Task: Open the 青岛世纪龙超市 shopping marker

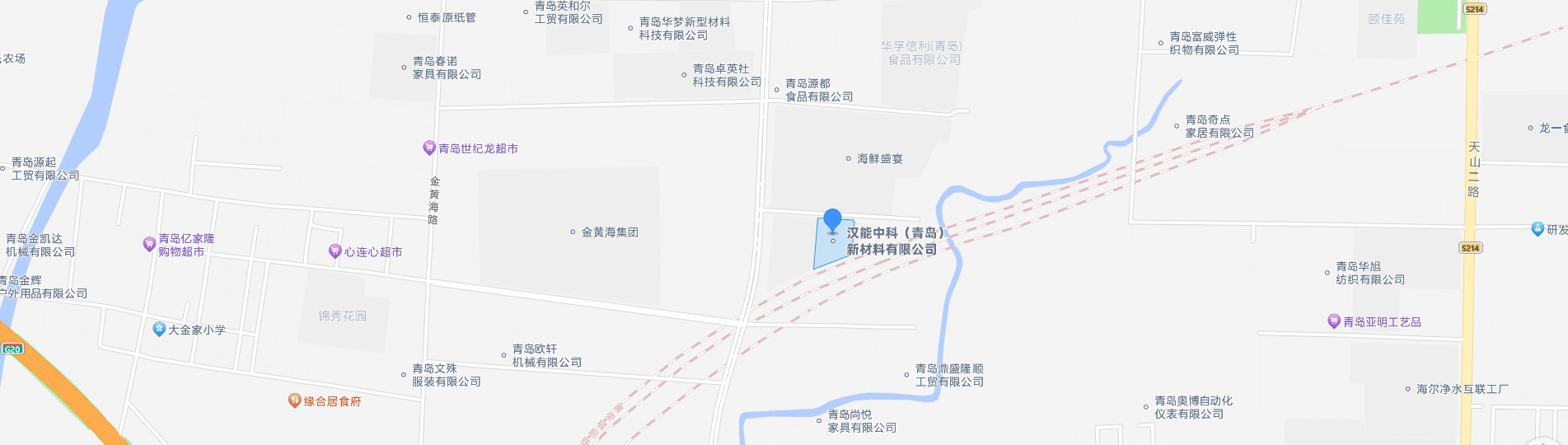Action: [x=428, y=148]
